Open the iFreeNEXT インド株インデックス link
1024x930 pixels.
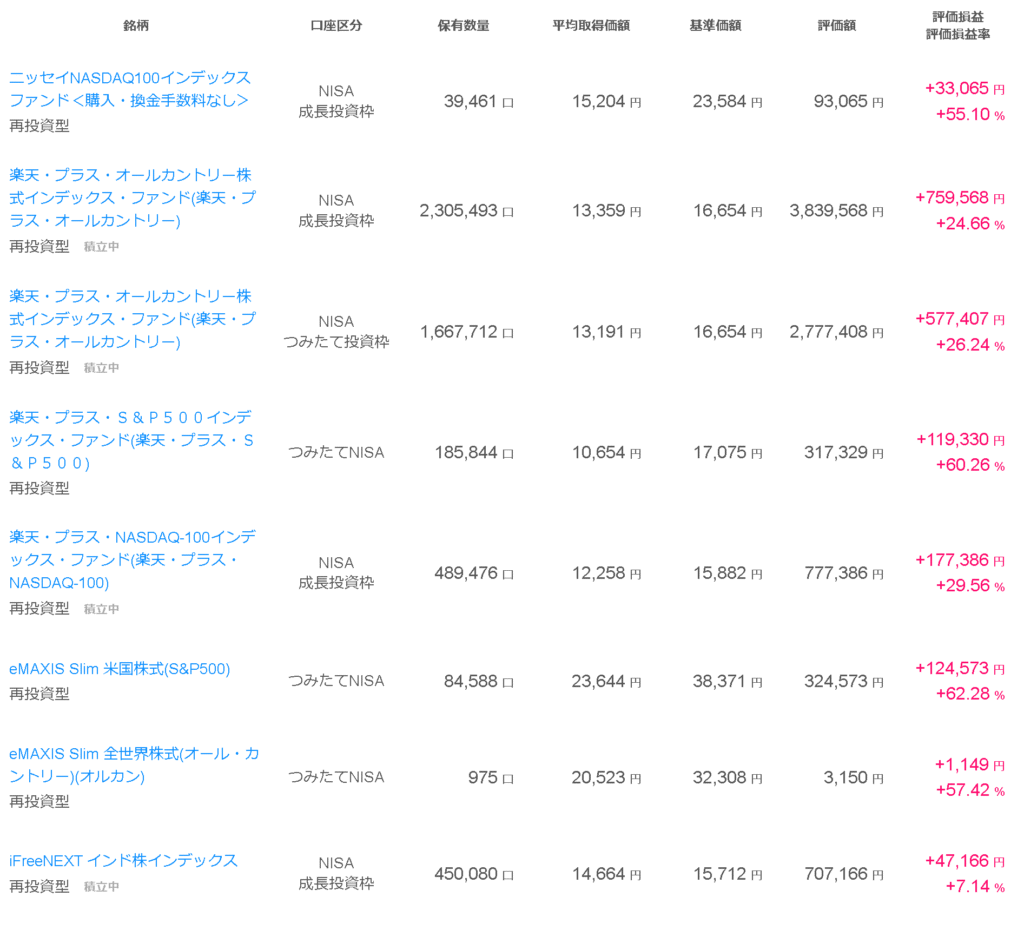pyautogui.click(x=124, y=860)
